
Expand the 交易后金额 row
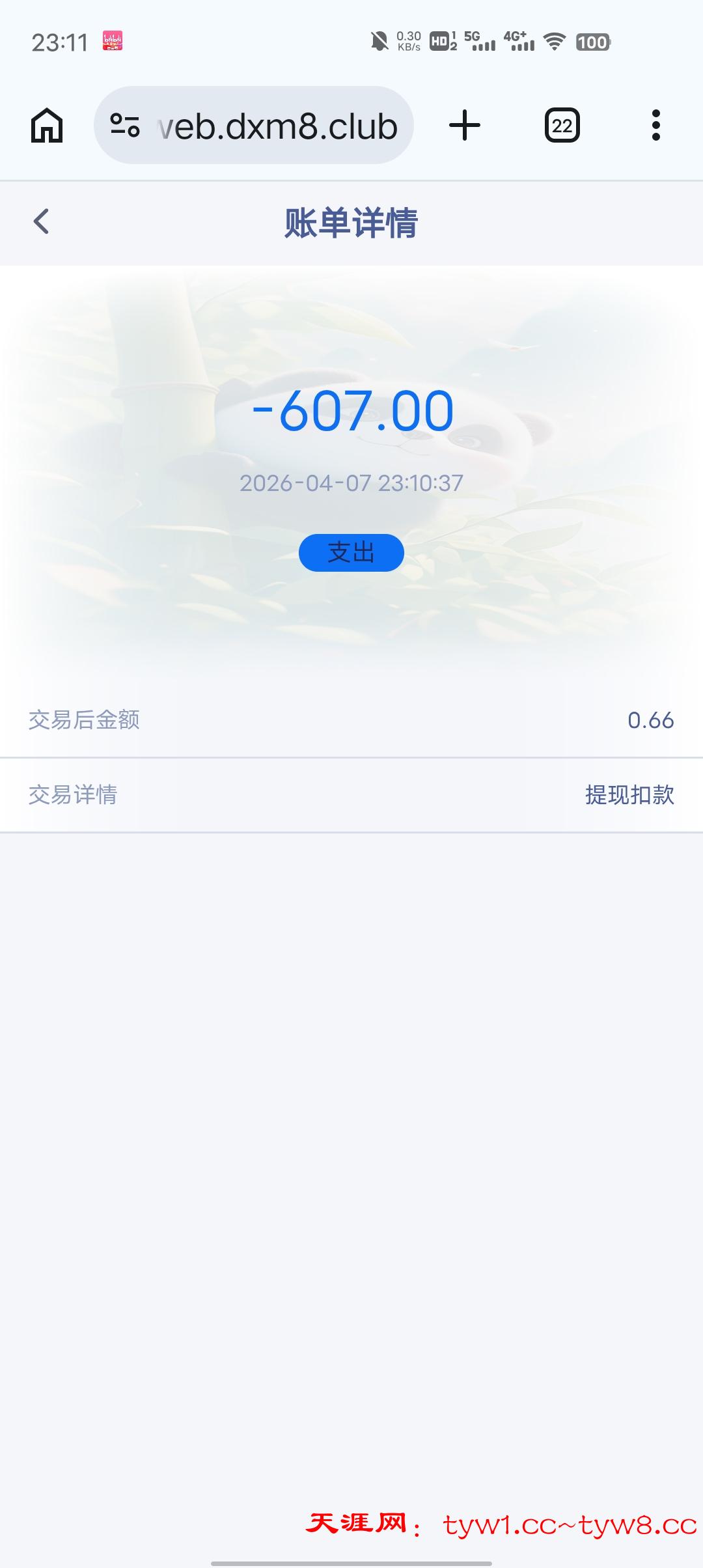[351, 720]
